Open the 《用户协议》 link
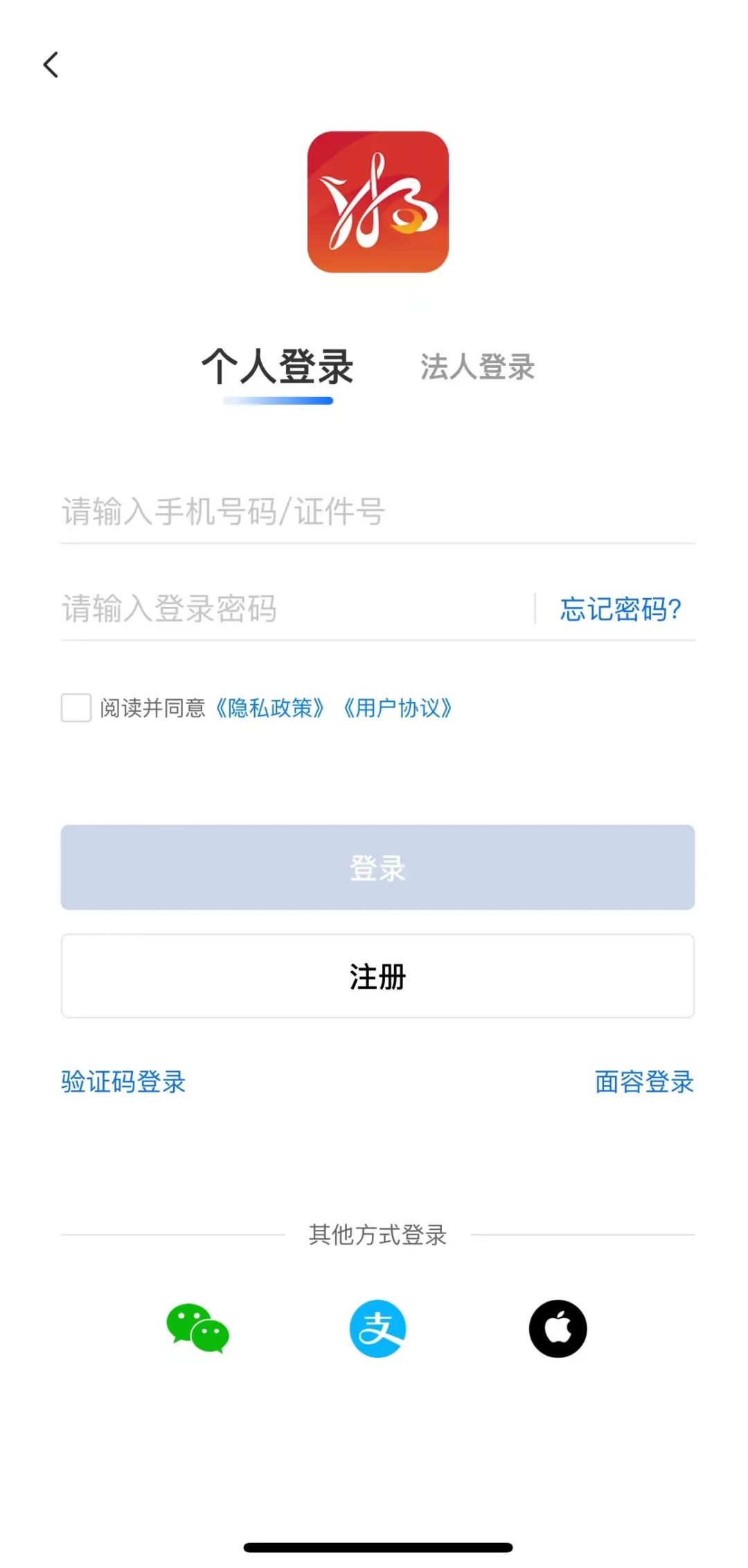Image resolution: width=748 pixels, height=1568 pixels. point(398,708)
